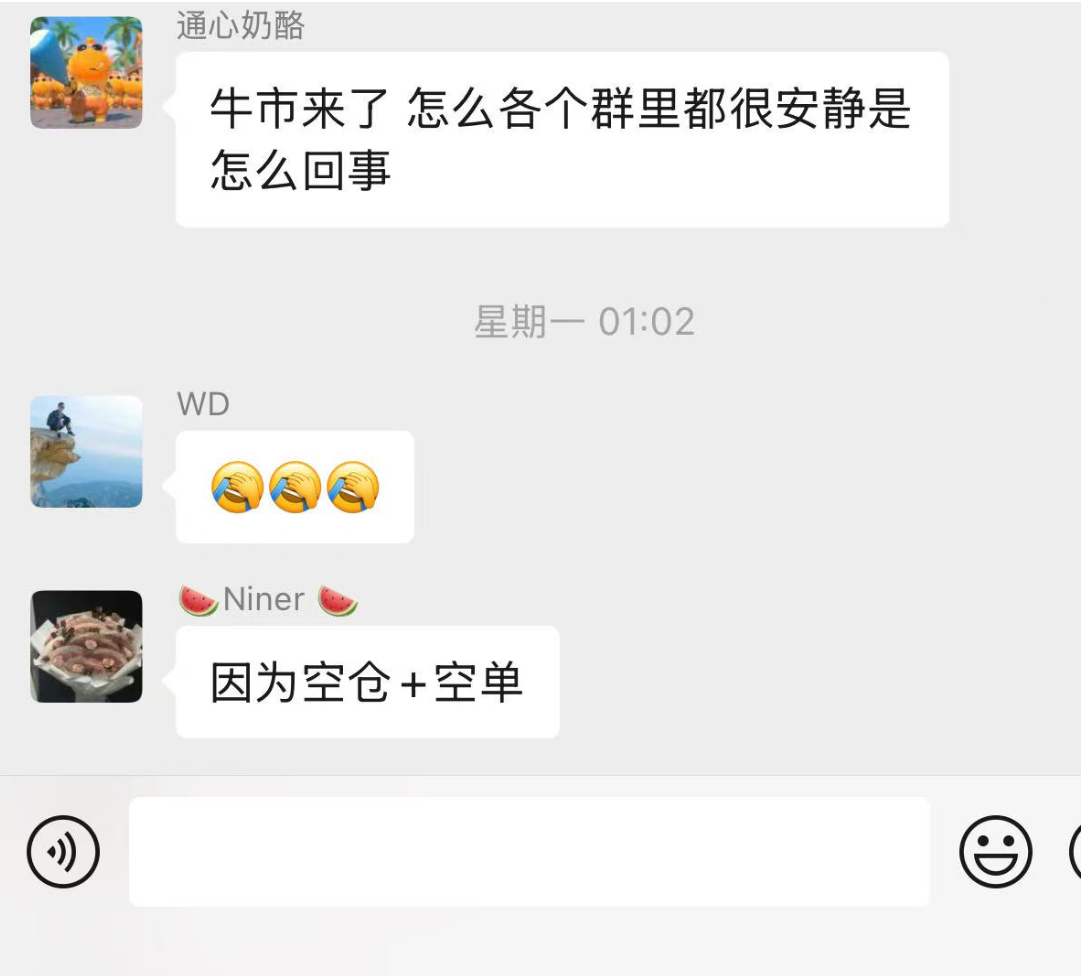View WD's profile from avatar

[x=86, y=451]
